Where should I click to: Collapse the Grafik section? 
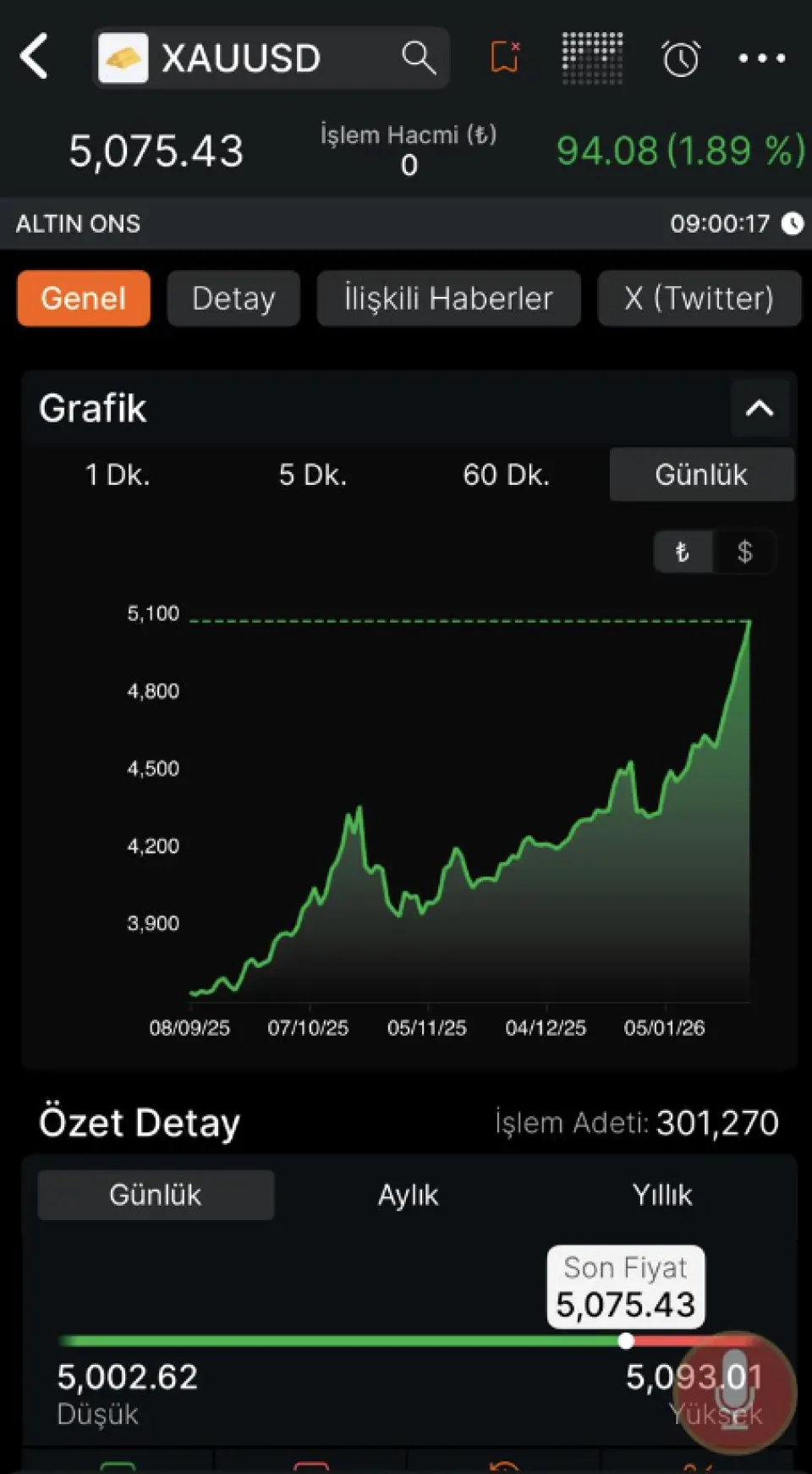click(x=759, y=409)
